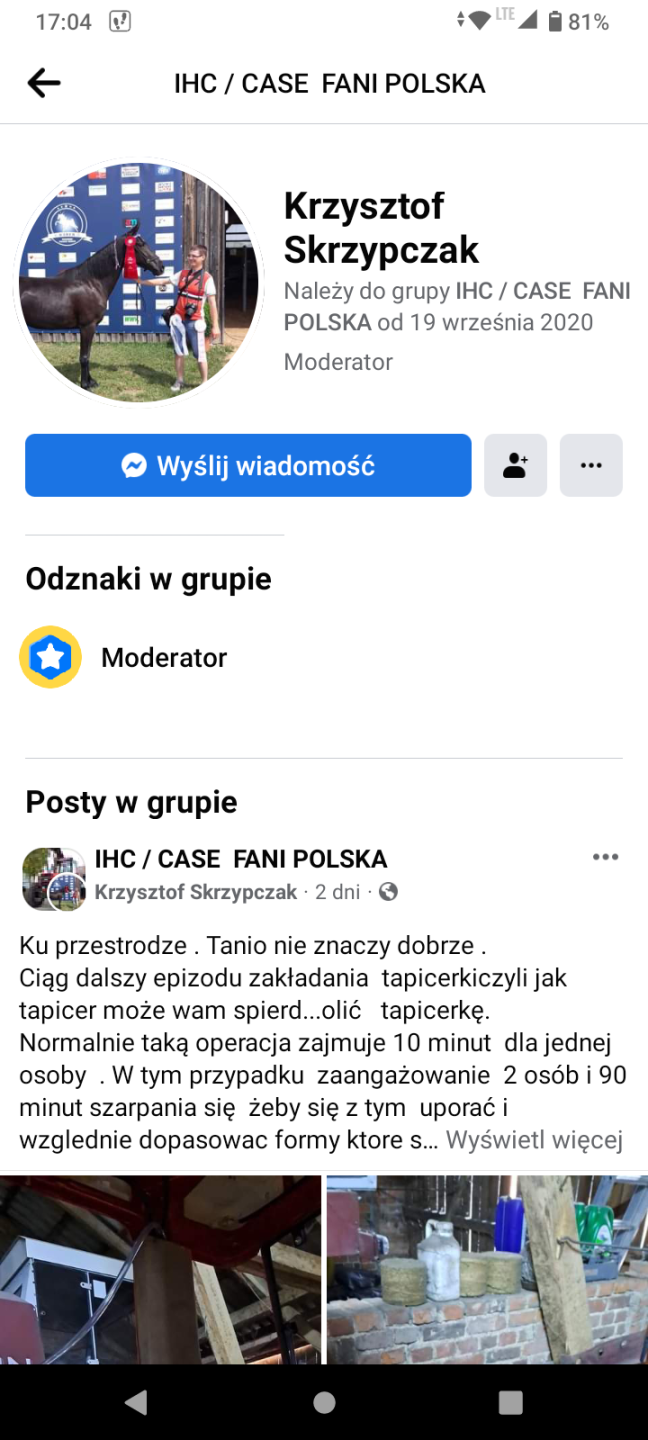
Task: Open IHC / CASE FANI POLSKA group link in post
Action: 240,859
